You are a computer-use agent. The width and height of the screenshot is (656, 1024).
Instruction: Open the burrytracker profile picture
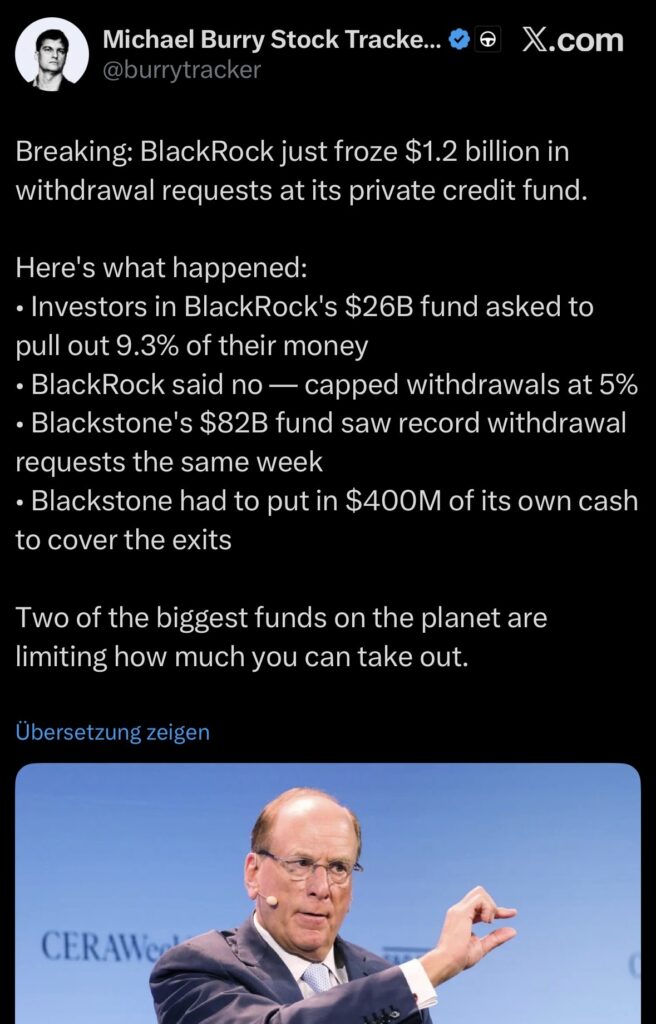tap(52, 53)
